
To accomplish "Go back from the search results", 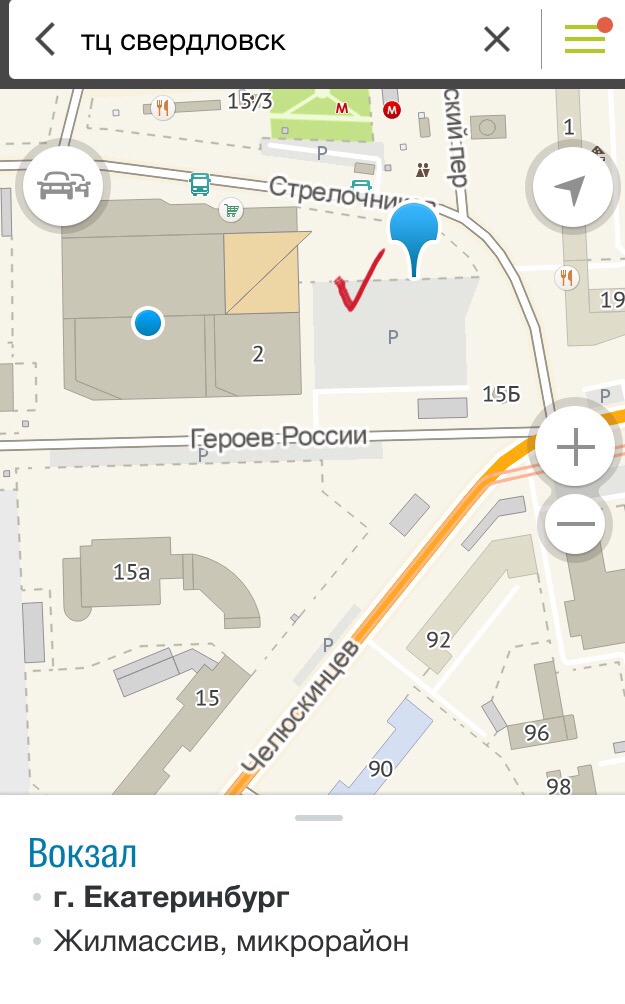I will click(x=45, y=40).
